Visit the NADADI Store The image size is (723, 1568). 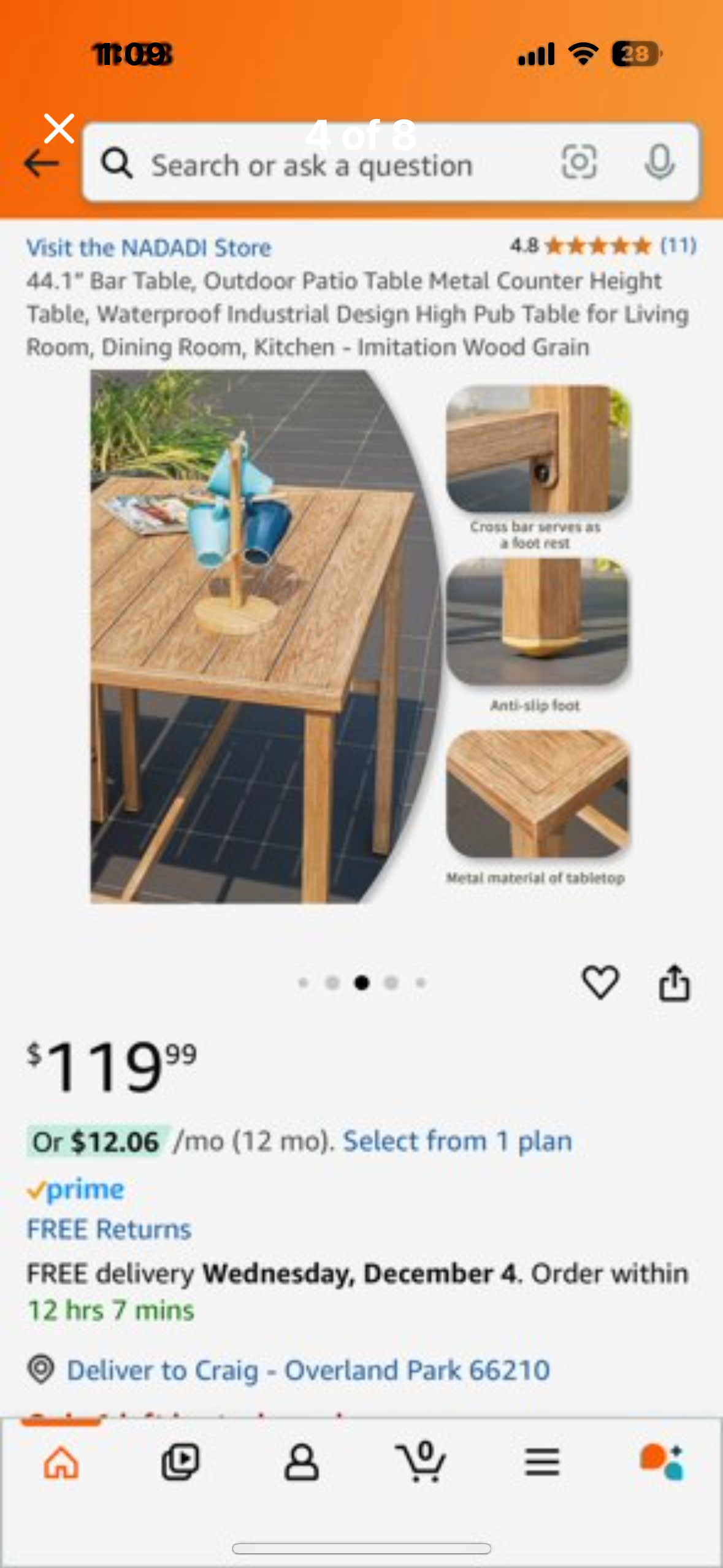(x=148, y=248)
